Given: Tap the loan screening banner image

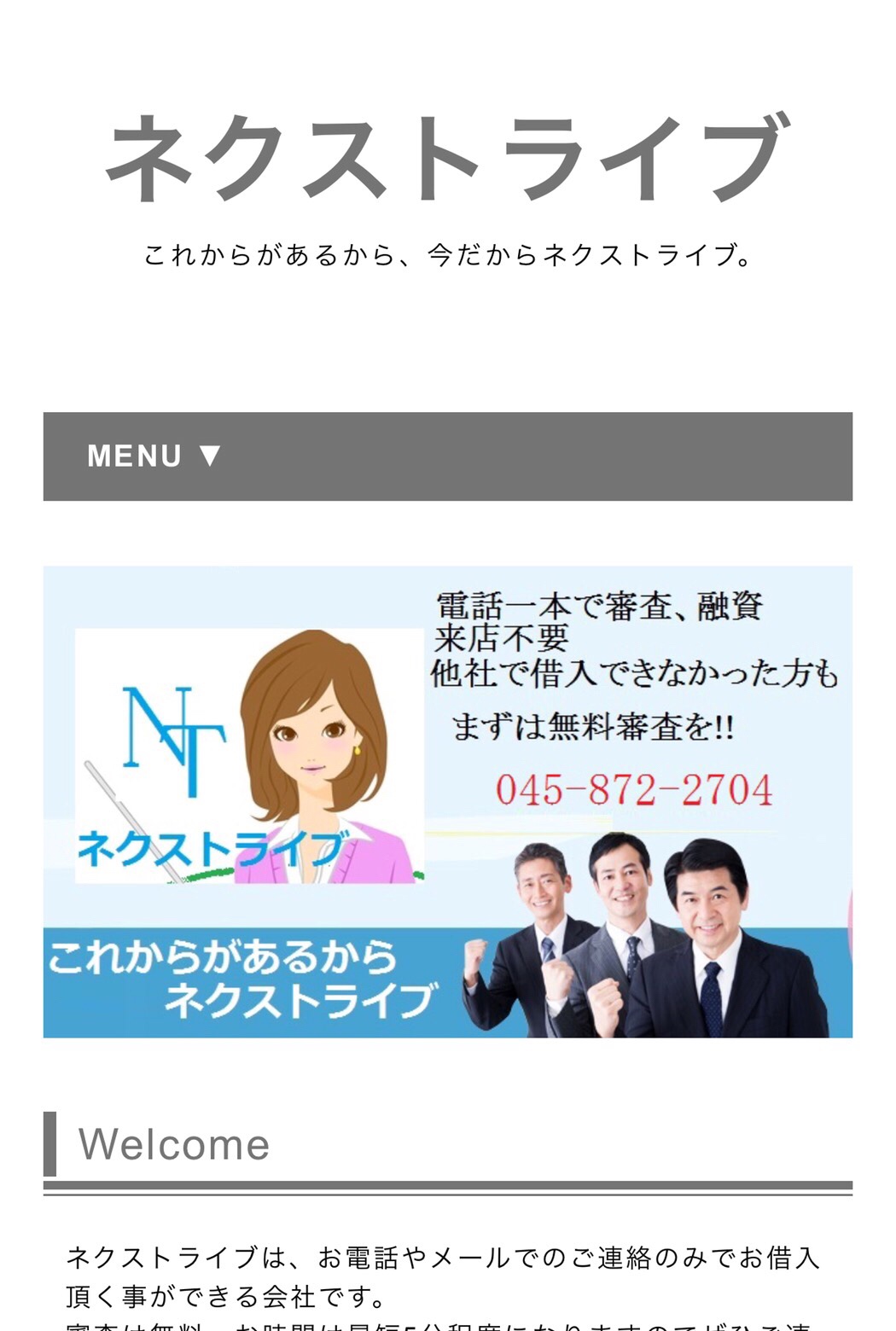Looking at the screenshot, I should pyautogui.click(x=447, y=801).
